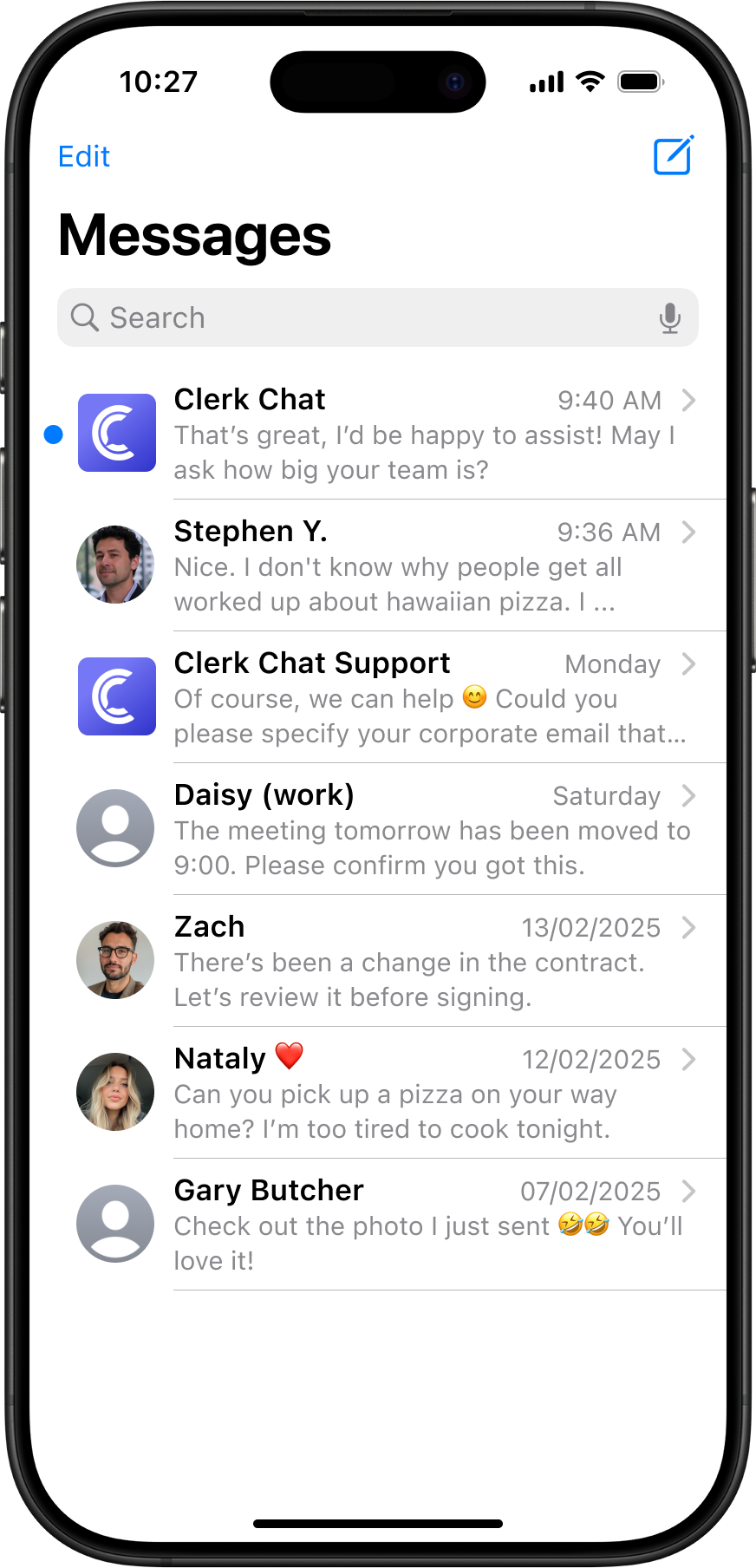
Task: Open the conversation with Daisy (work)
Action: tap(416, 829)
